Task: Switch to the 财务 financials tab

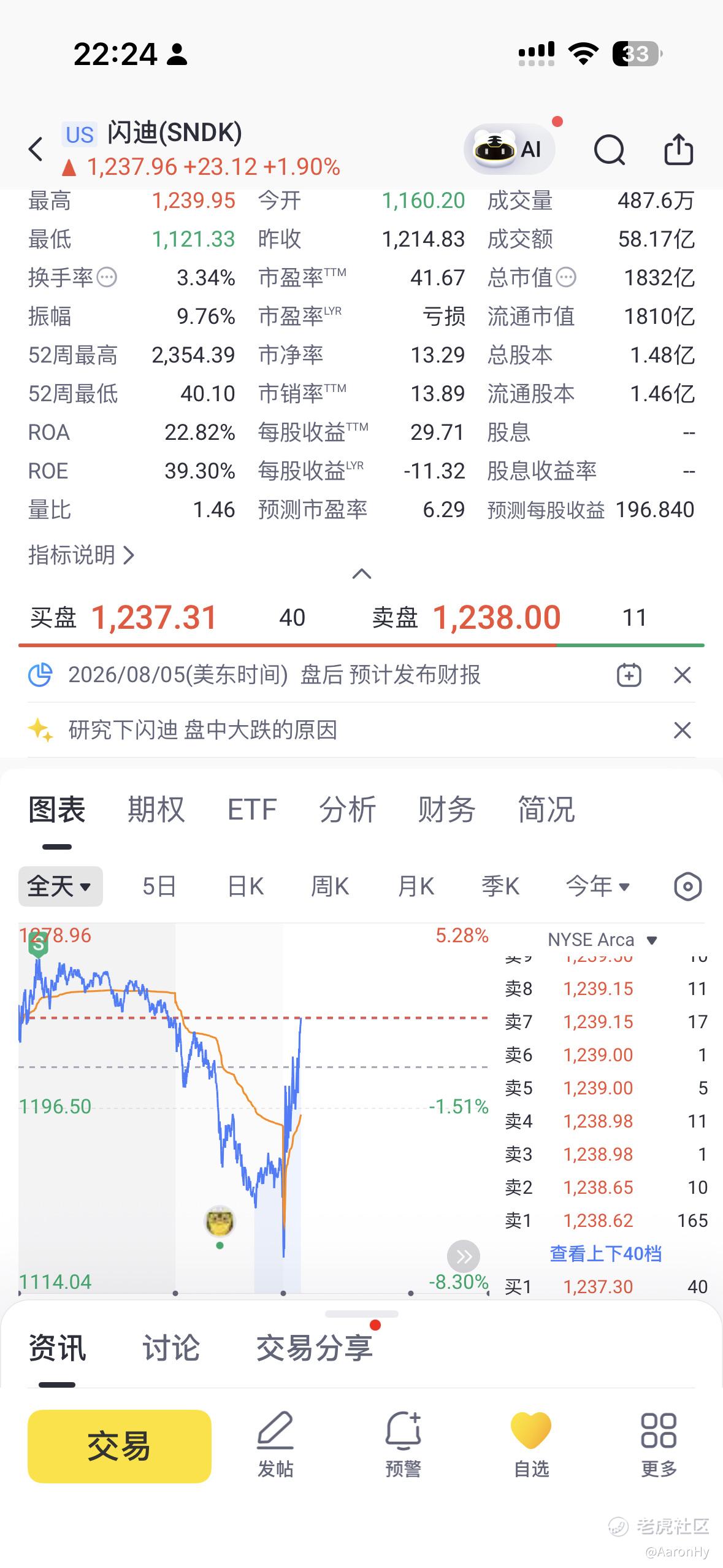Action: [446, 809]
